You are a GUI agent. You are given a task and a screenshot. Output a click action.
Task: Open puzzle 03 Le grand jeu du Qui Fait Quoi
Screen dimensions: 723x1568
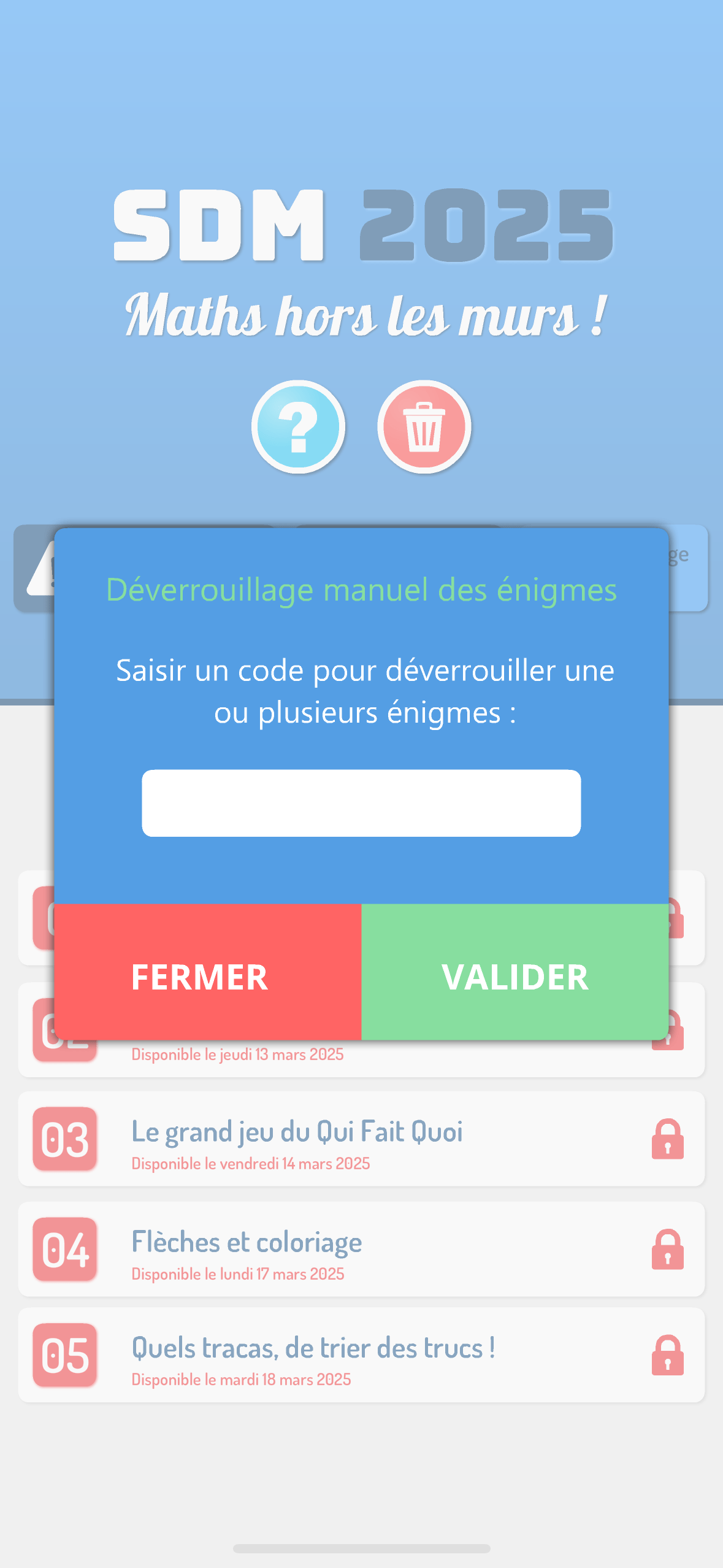361,1139
